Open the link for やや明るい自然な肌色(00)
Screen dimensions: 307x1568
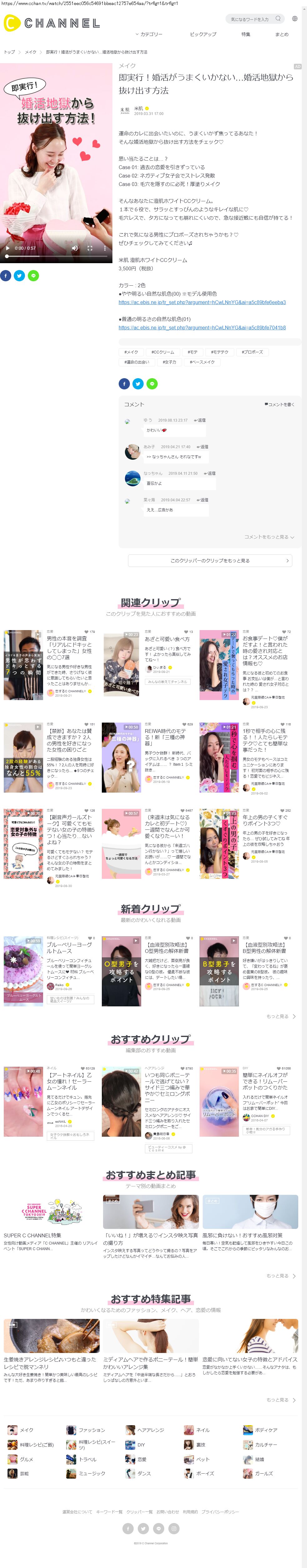[x=202, y=303]
